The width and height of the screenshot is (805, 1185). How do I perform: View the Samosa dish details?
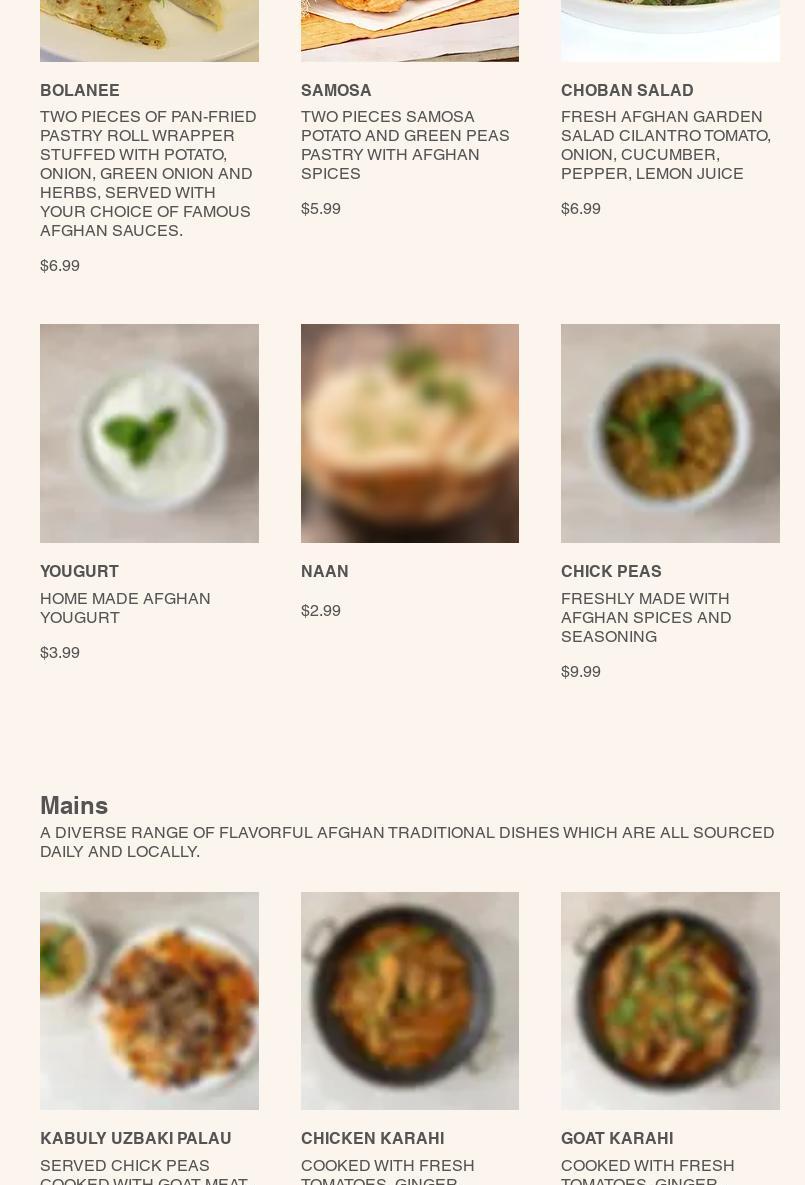pyautogui.click(x=336, y=90)
